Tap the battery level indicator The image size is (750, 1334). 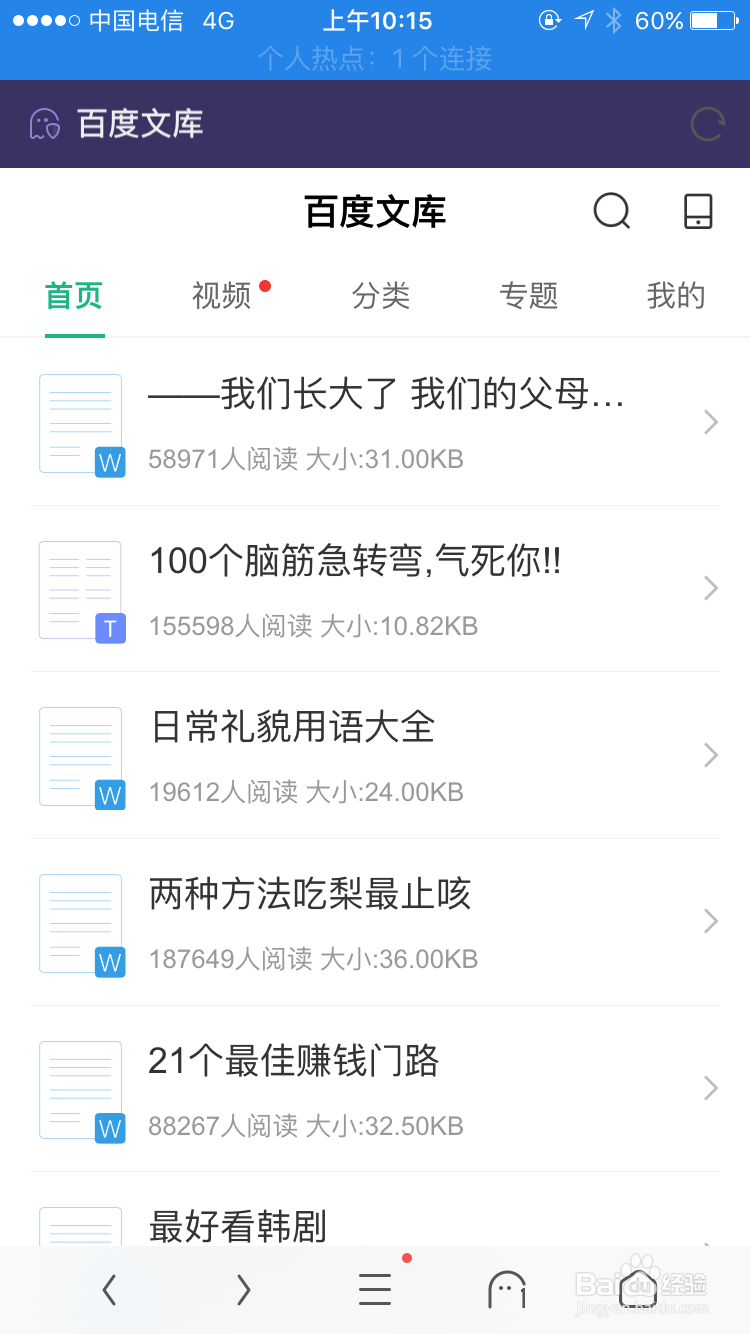(712, 19)
